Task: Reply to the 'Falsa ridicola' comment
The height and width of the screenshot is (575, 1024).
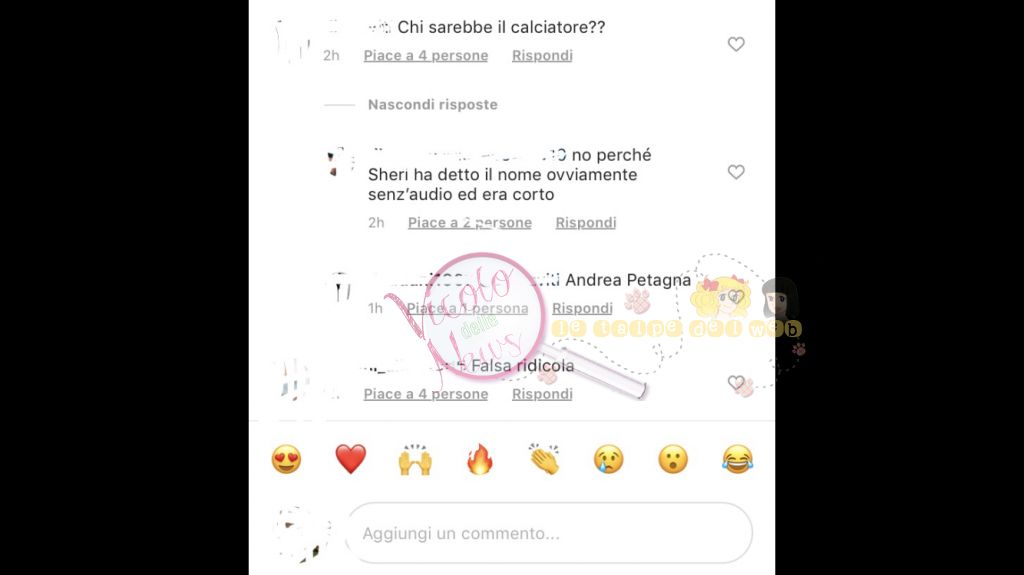Action: (542, 394)
